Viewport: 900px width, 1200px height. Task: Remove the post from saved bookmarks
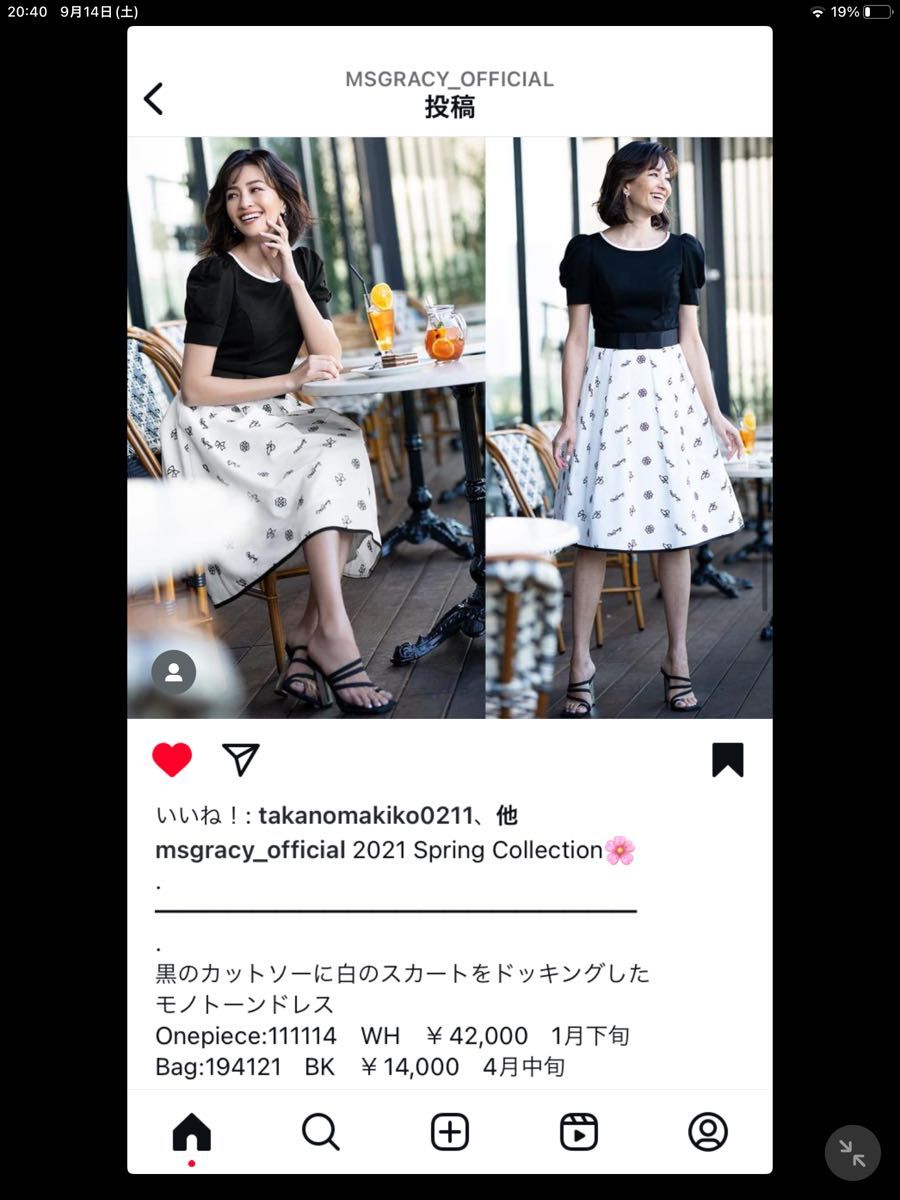point(727,760)
